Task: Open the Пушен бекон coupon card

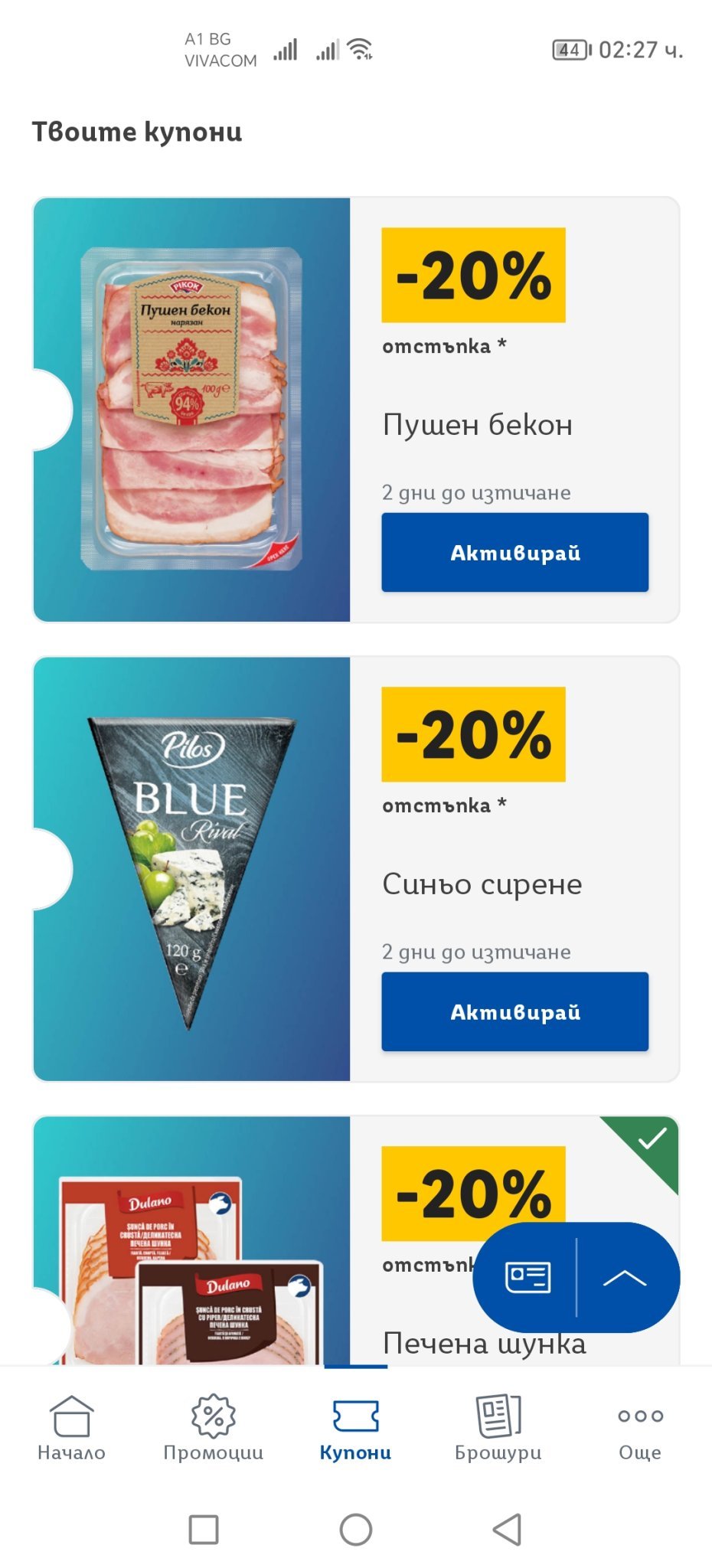Action: pos(191,410)
